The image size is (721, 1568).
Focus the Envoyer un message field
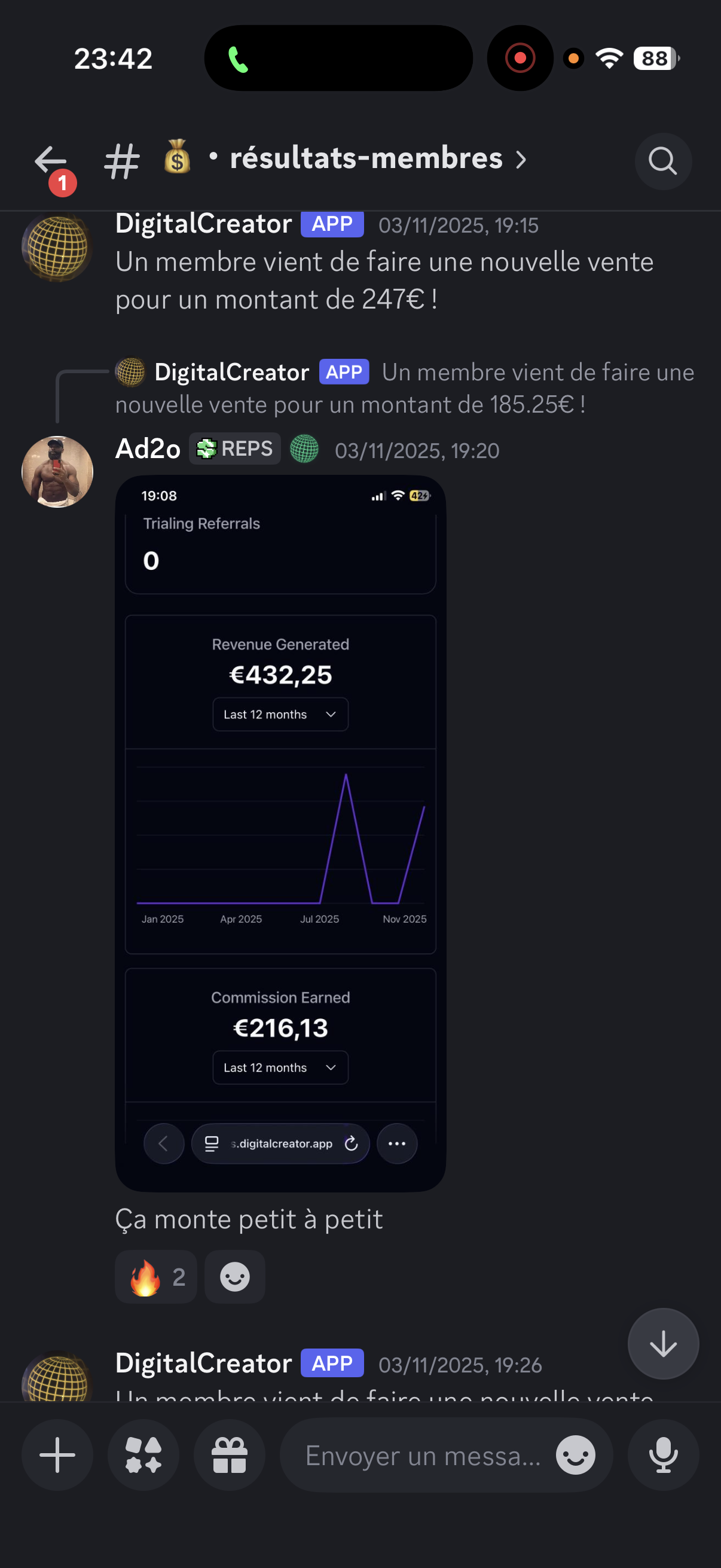point(423,1456)
